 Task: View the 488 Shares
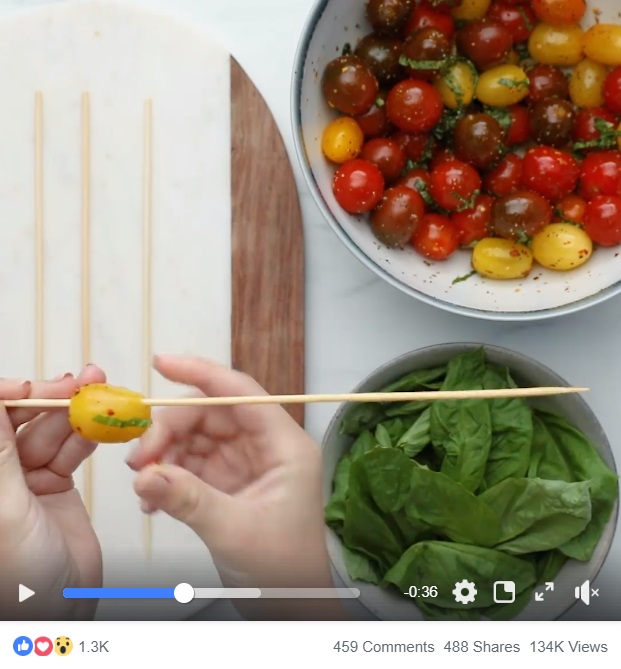[481, 647]
